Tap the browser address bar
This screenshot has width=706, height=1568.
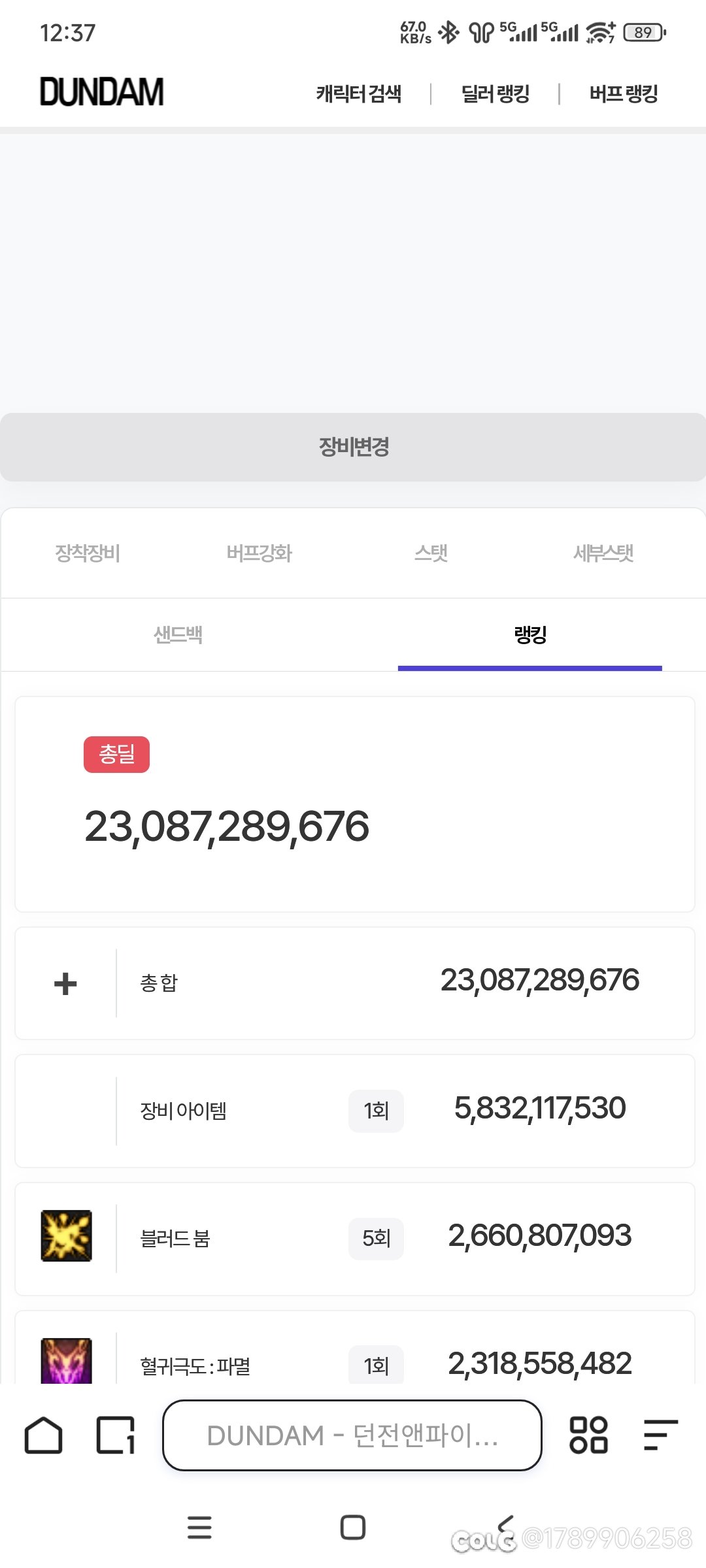tap(352, 1435)
